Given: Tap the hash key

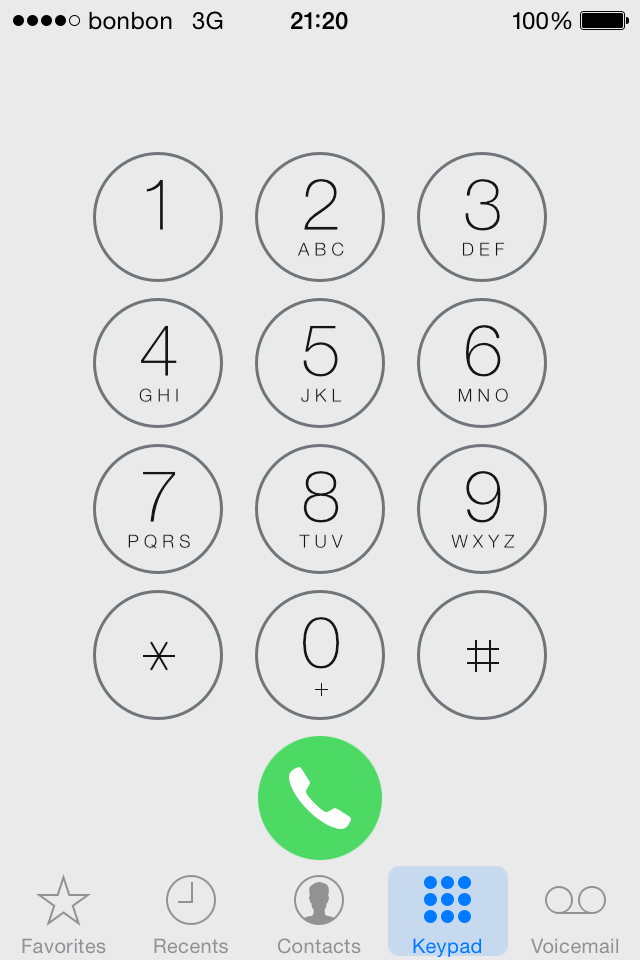Looking at the screenshot, I should click(x=482, y=655).
